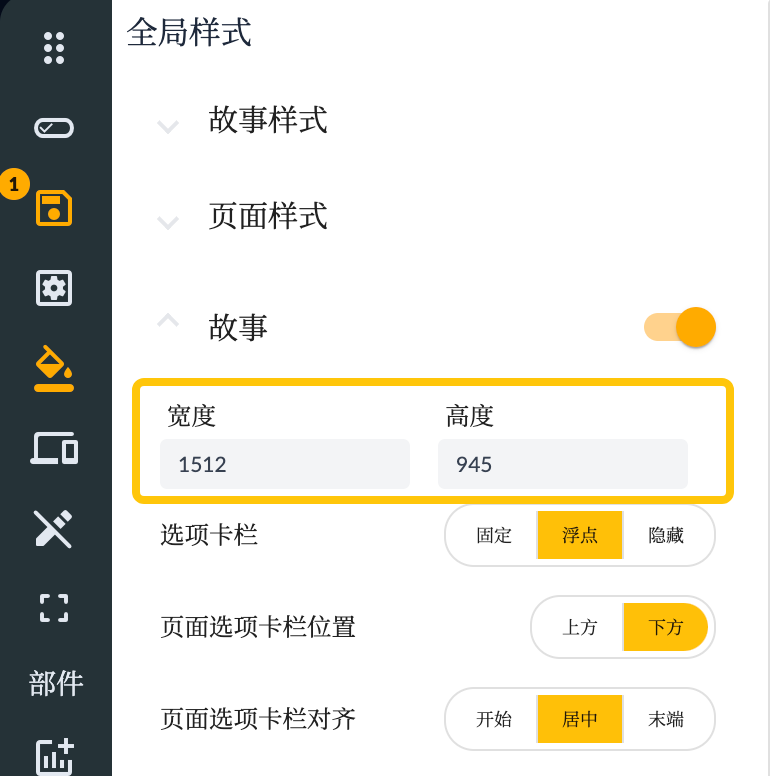Open the device preview icon

55,448
